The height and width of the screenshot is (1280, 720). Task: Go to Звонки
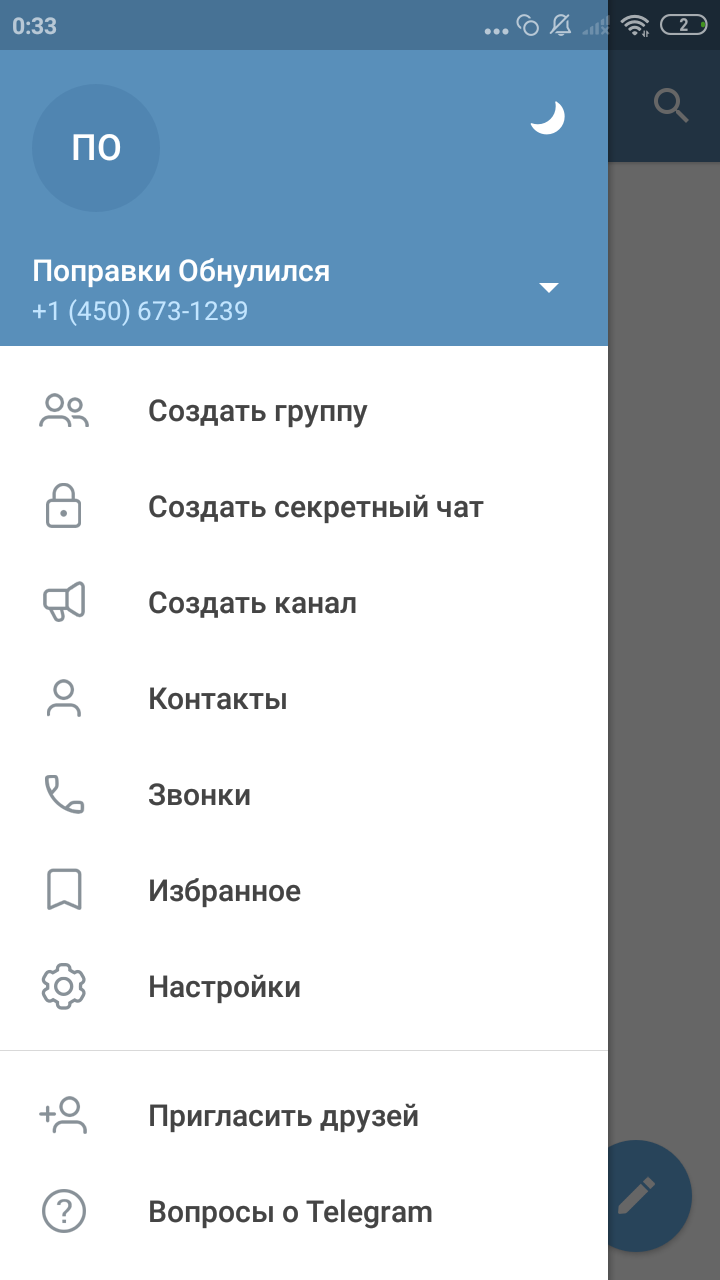coord(199,795)
